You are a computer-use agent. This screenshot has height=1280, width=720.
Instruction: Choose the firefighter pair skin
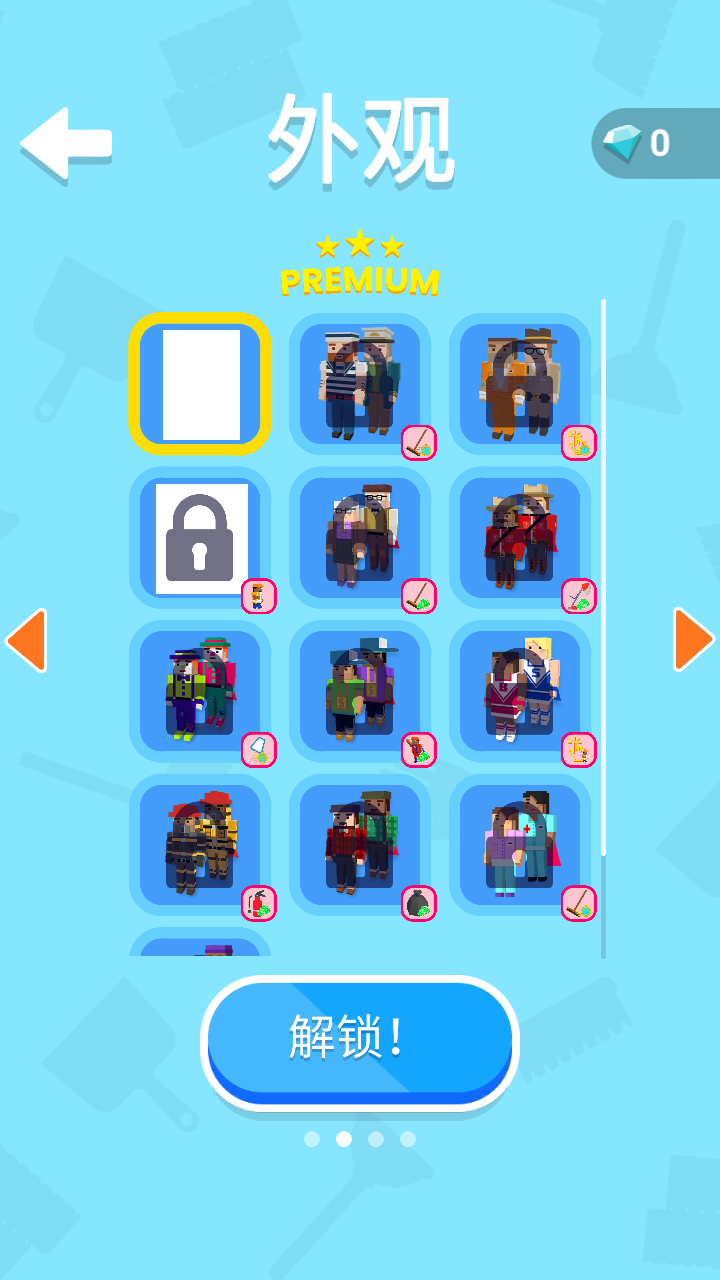200,846
